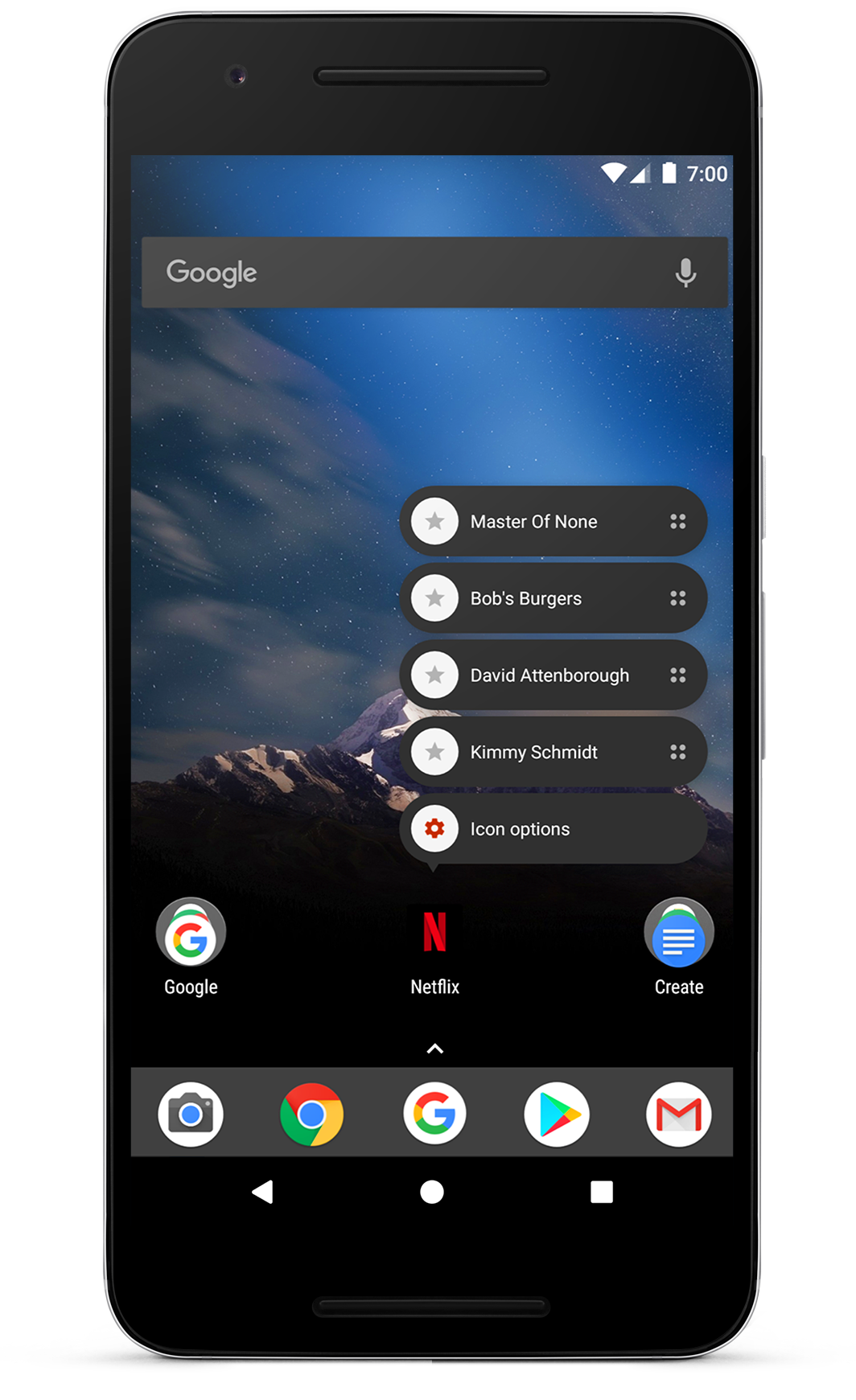Start voice search with the microphone
Viewport: 856px width, 1400px height.
(x=685, y=273)
